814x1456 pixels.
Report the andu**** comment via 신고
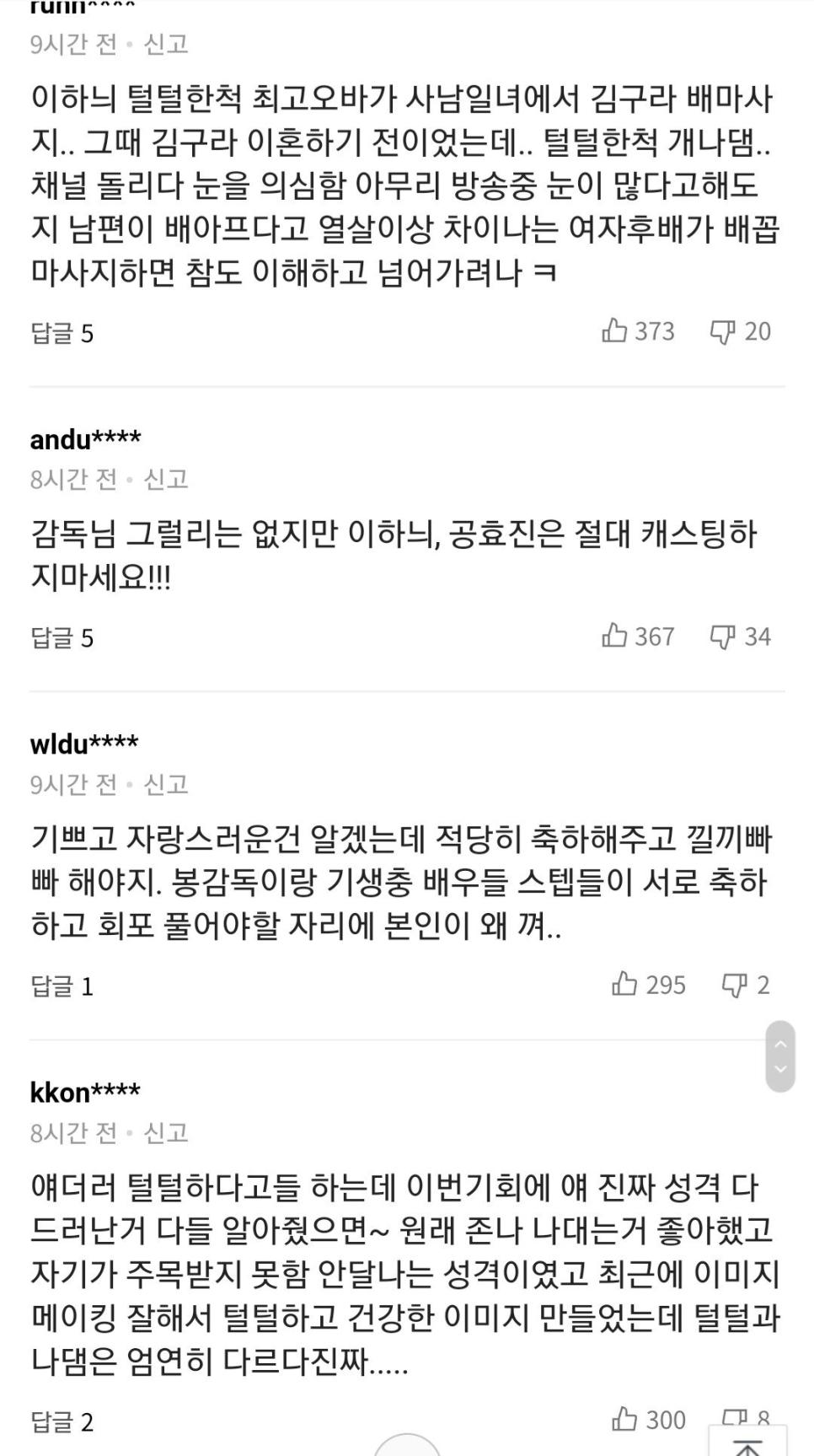166,480
